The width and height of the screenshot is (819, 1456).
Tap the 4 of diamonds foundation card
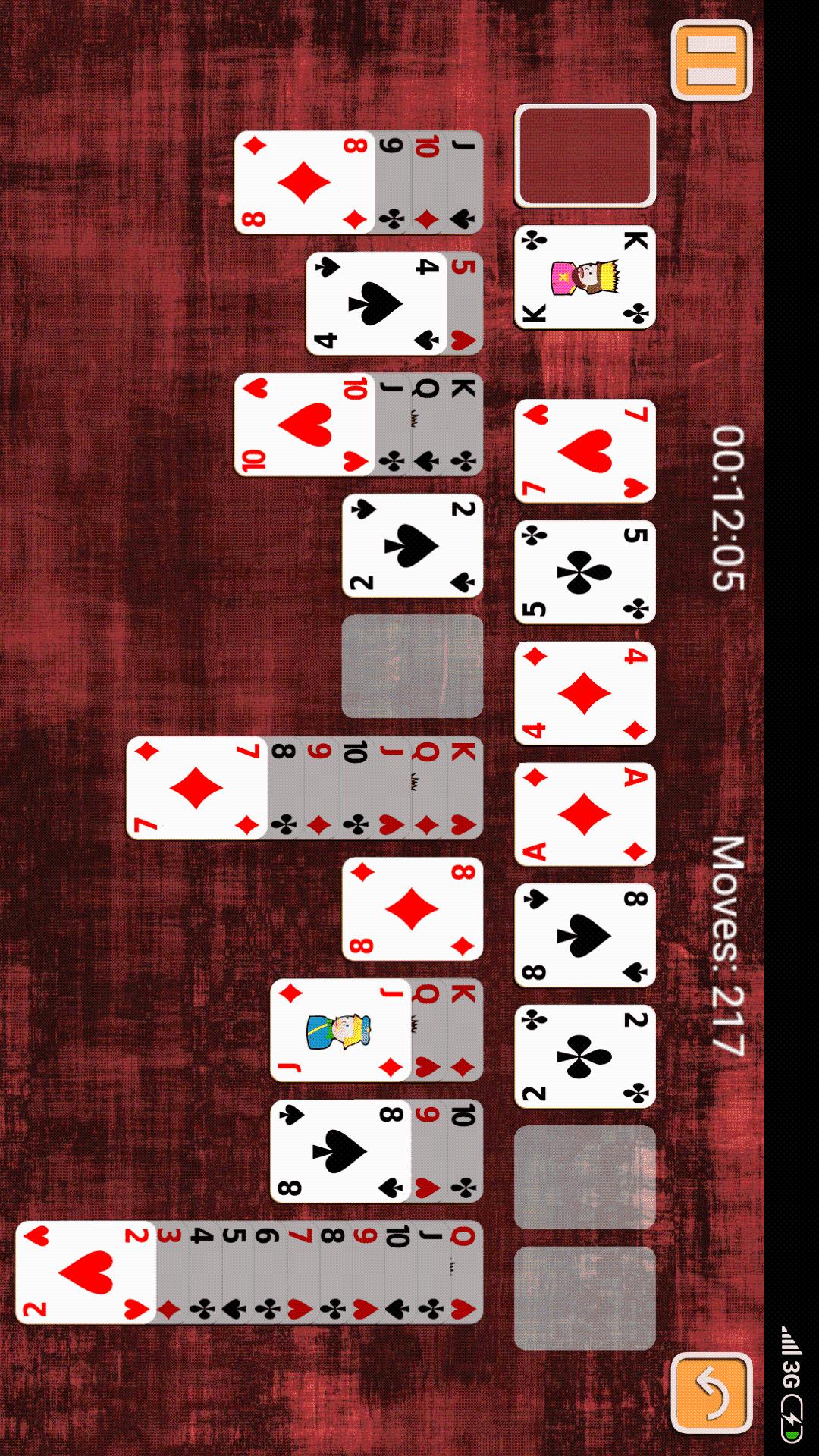(x=585, y=693)
